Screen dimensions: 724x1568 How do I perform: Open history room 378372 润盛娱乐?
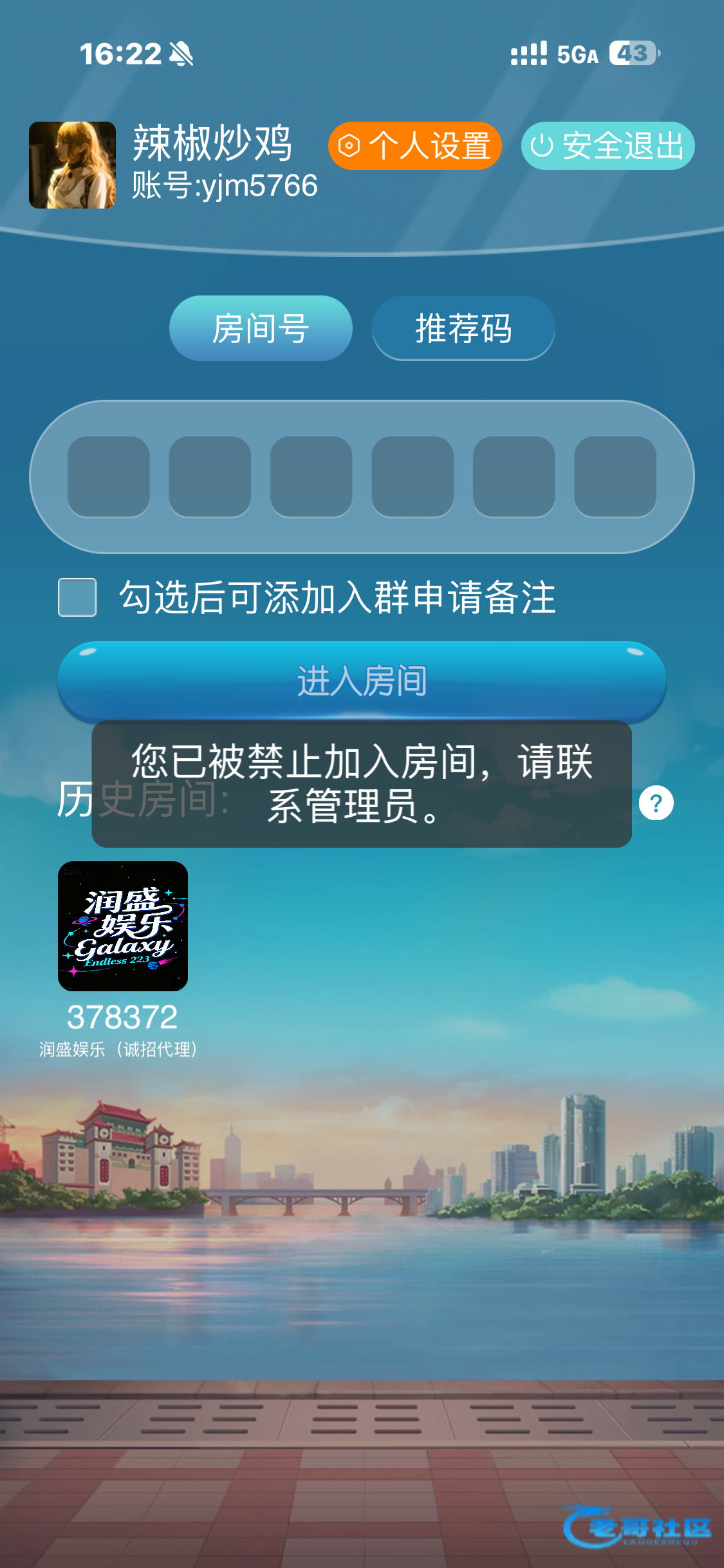coord(122,959)
